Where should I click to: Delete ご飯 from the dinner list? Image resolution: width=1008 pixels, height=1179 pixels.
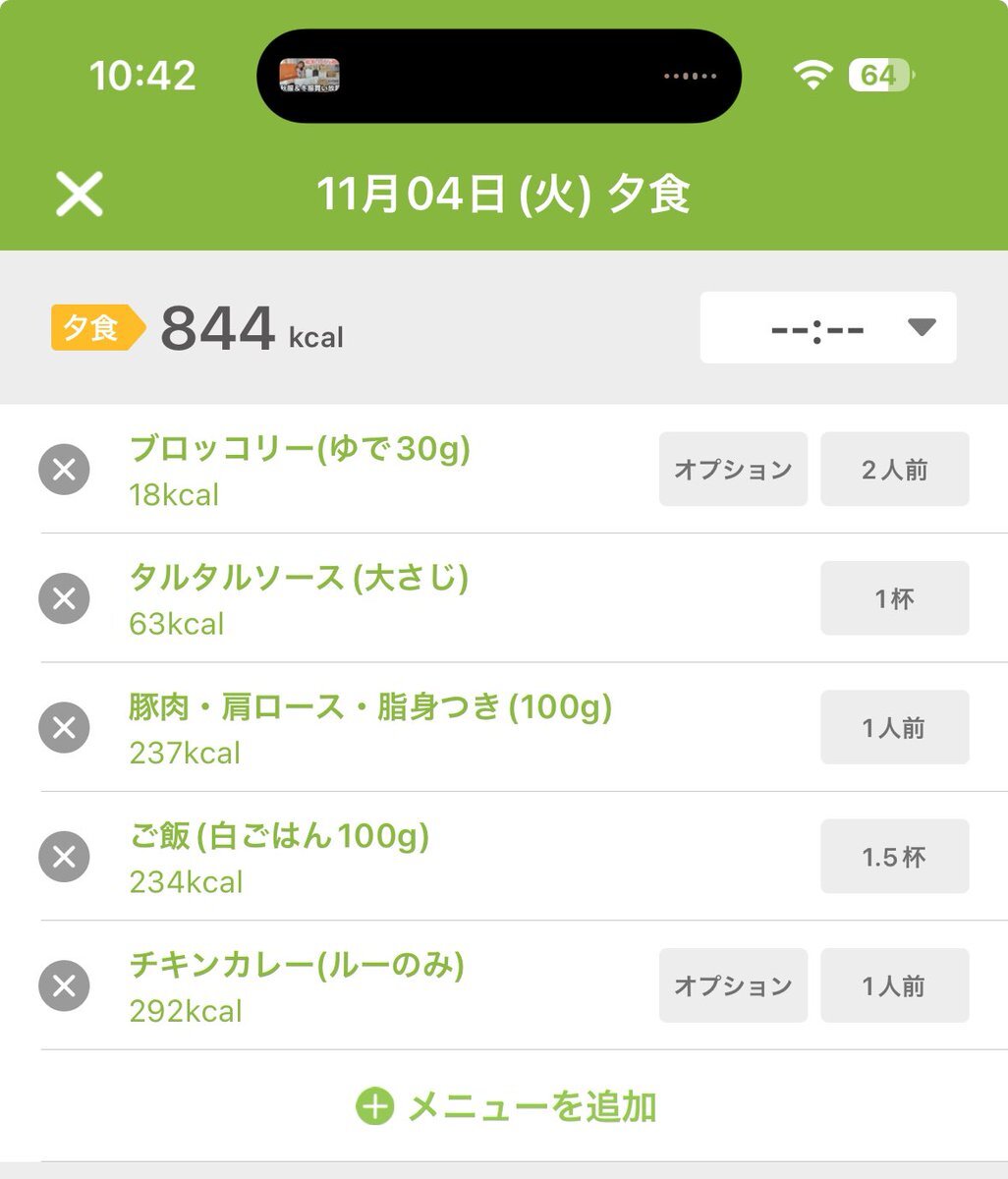[x=64, y=857]
